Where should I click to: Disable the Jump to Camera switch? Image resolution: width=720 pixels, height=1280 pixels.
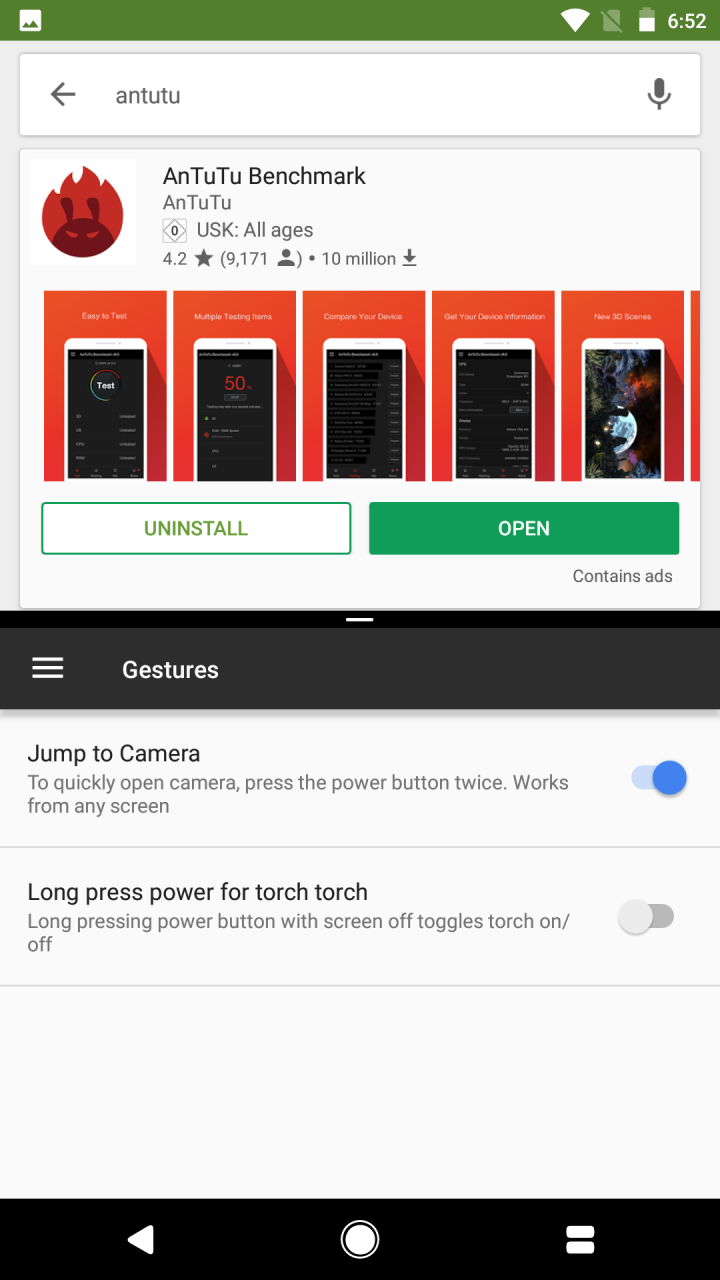click(x=659, y=778)
